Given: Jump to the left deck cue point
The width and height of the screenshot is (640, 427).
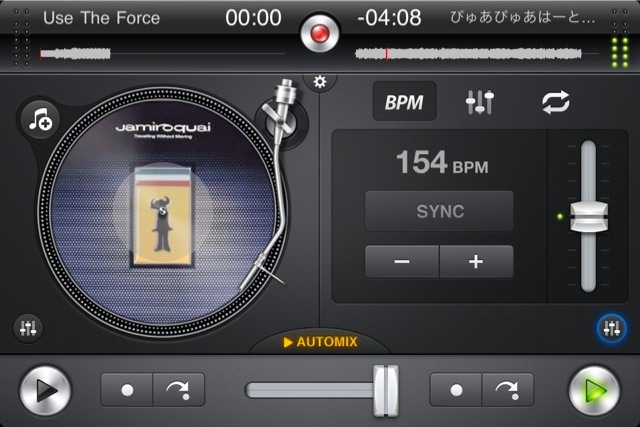Looking at the screenshot, I should click(178, 390).
